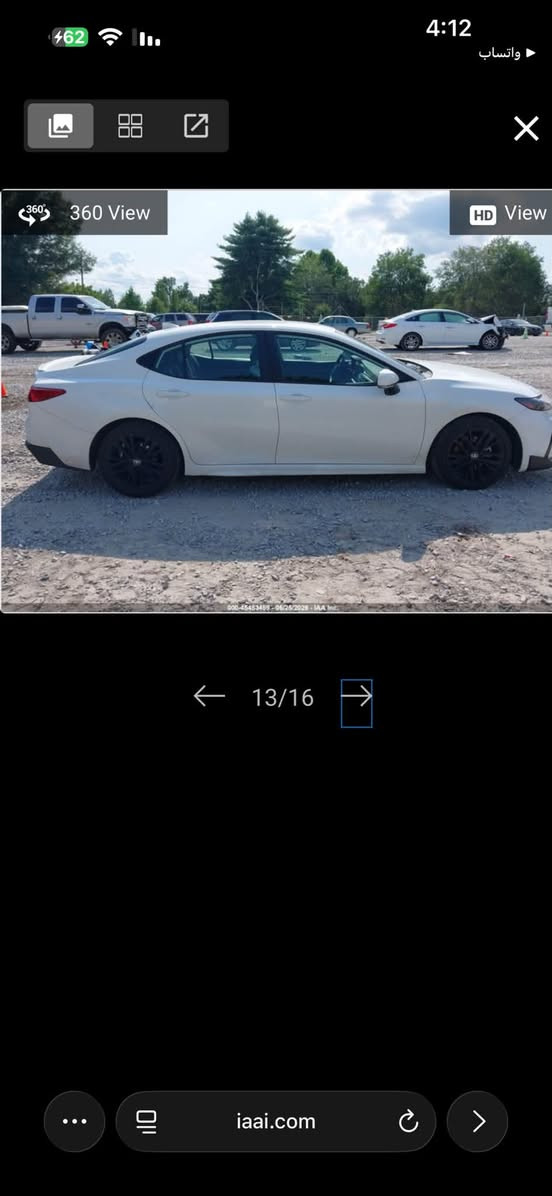Reload the page

409,1121
